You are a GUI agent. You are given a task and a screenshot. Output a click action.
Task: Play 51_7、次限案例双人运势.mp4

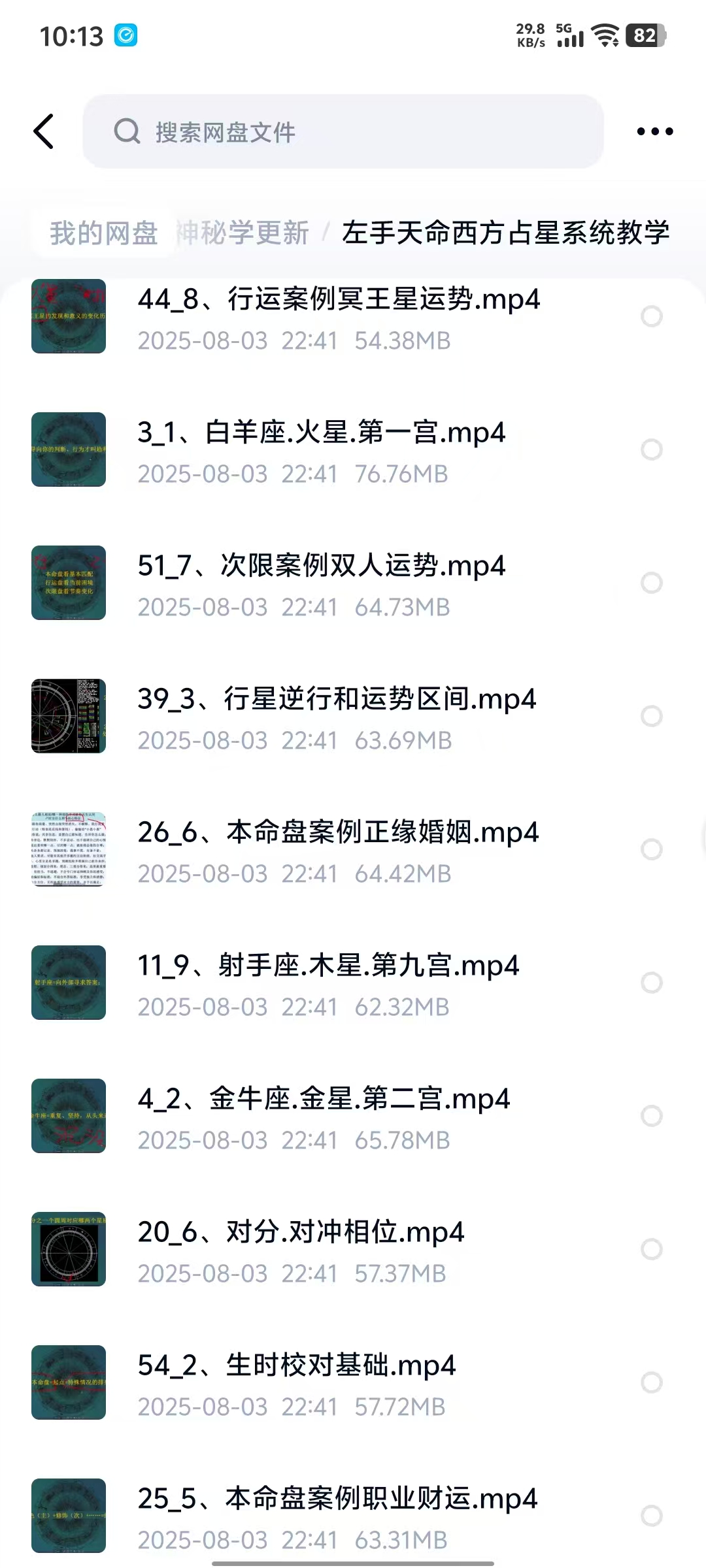click(x=321, y=566)
